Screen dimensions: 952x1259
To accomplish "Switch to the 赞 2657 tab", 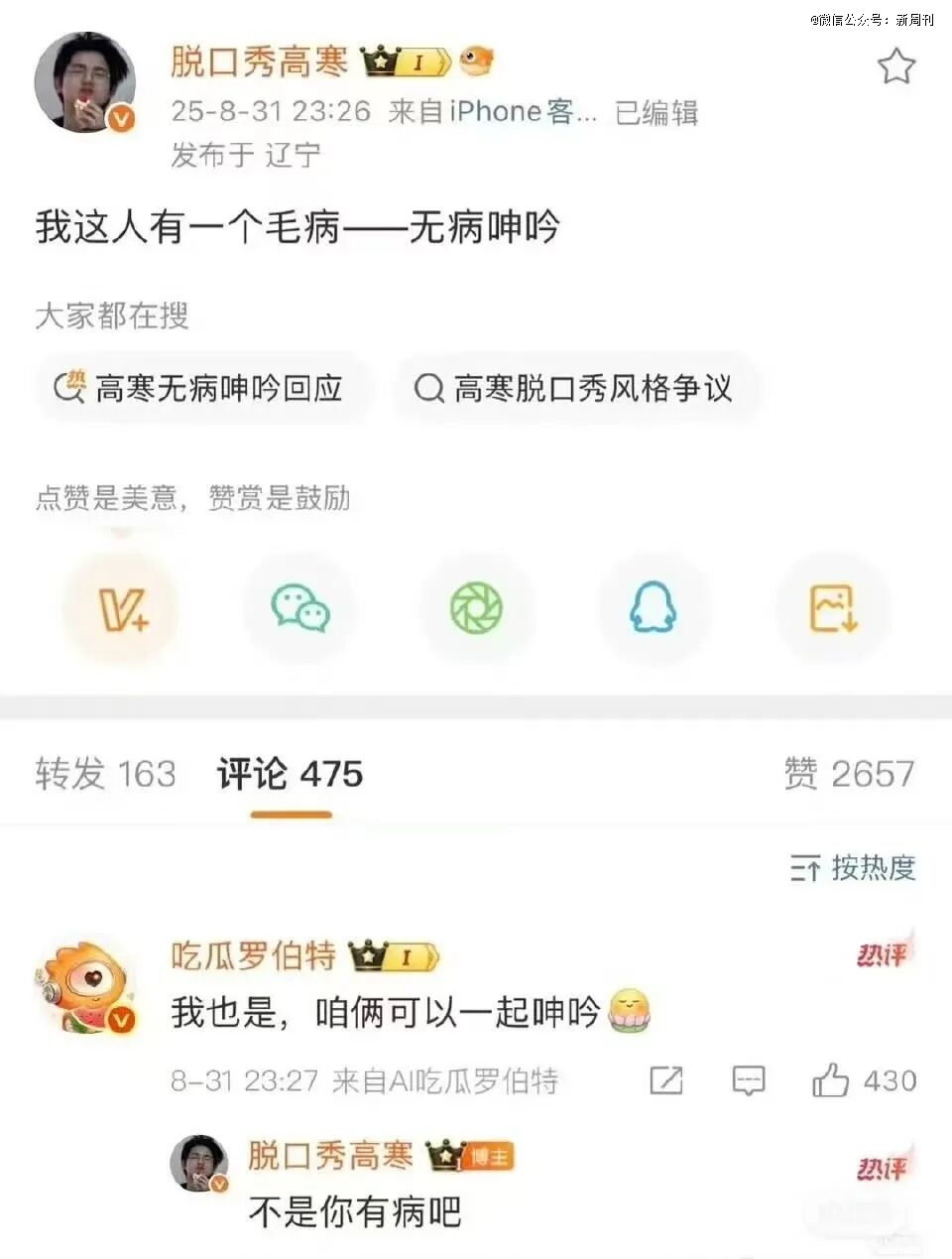I will tap(849, 773).
